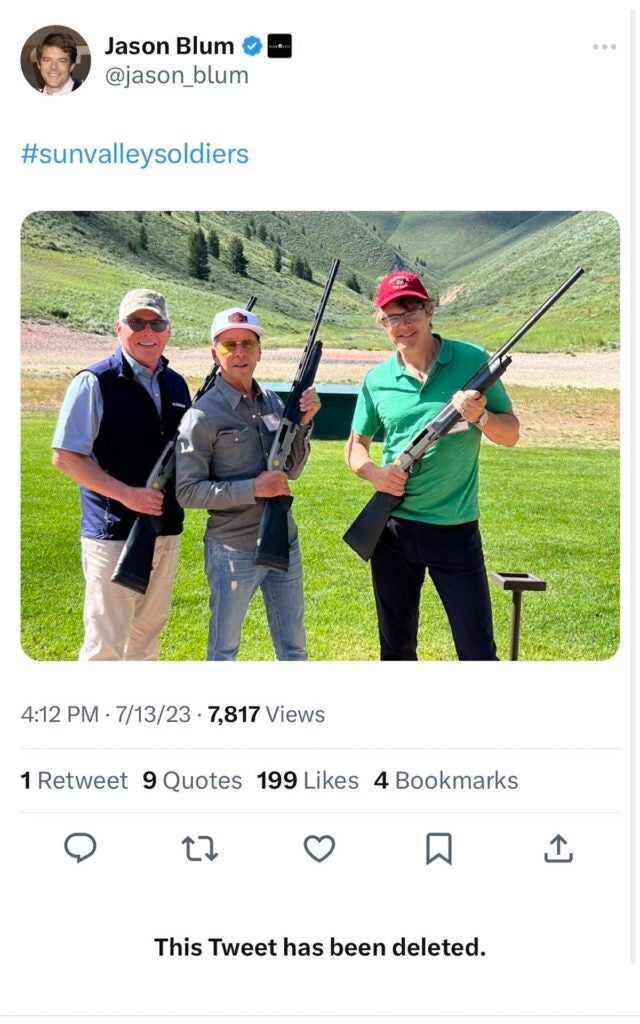View the 9 Quotes list
This screenshot has height=1024, width=640.
(x=192, y=781)
